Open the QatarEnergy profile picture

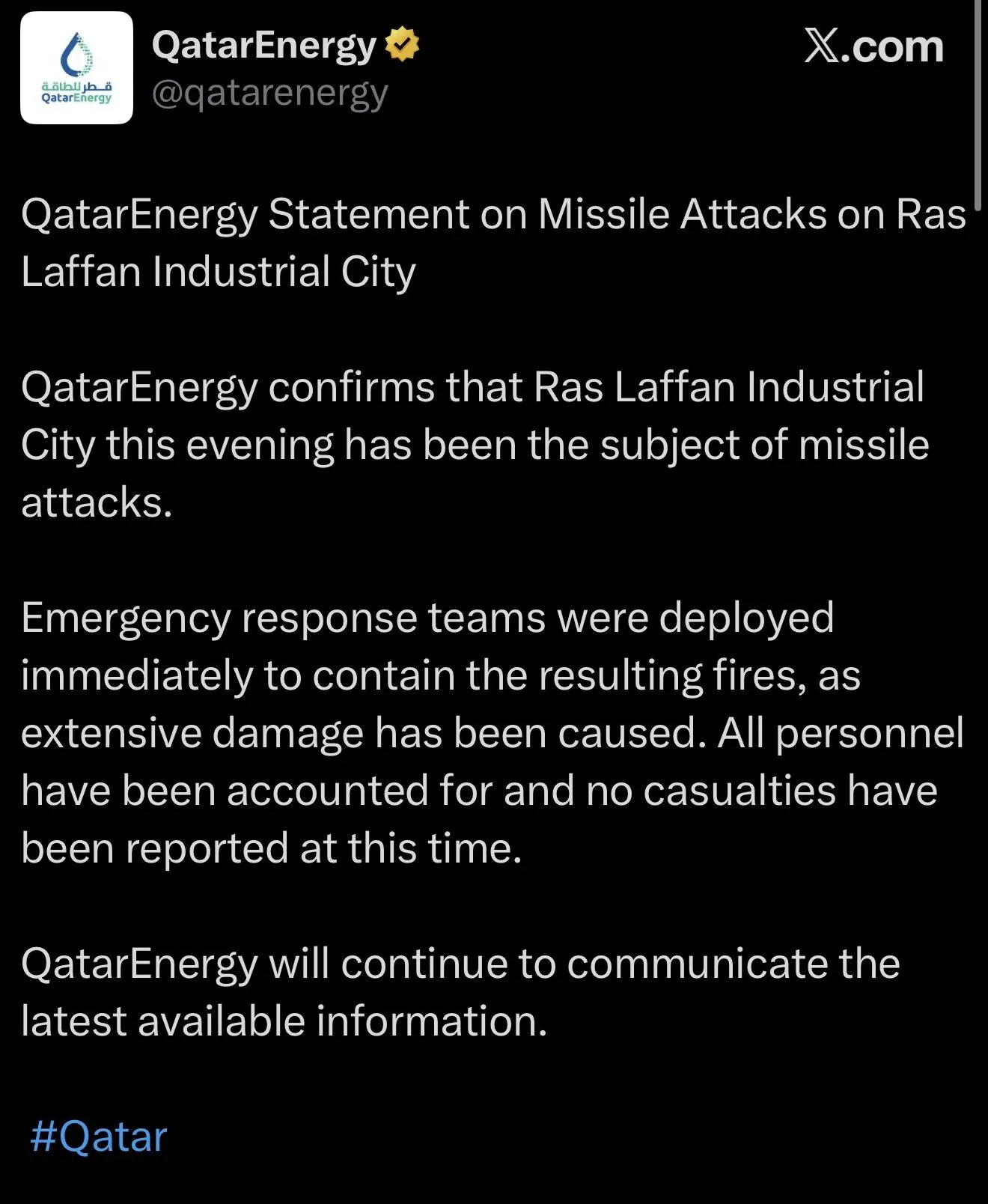pos(76,67)
